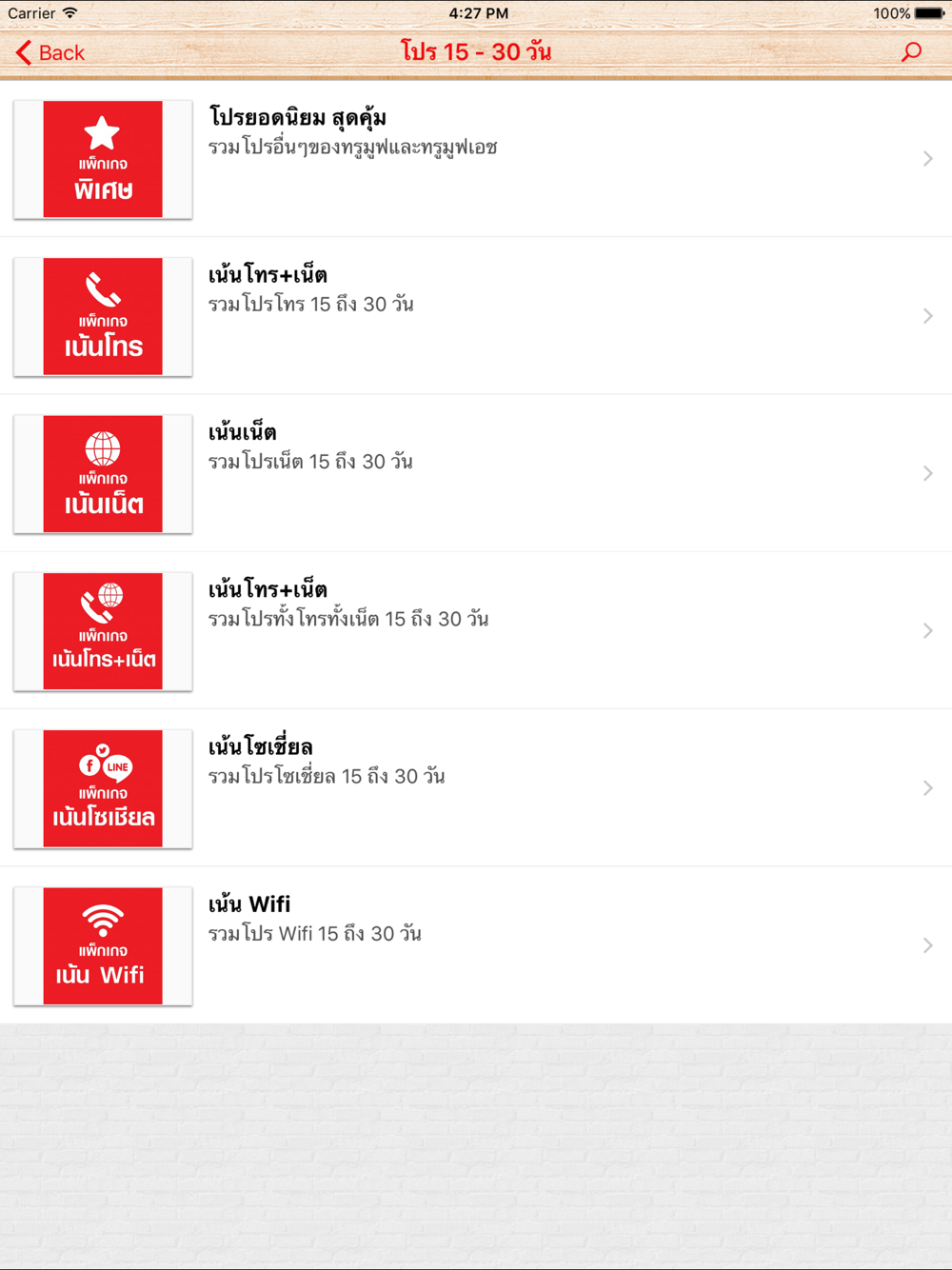
Task: Open the search magnifier icon
Action: pyautogui.click(x=911, y=52)
